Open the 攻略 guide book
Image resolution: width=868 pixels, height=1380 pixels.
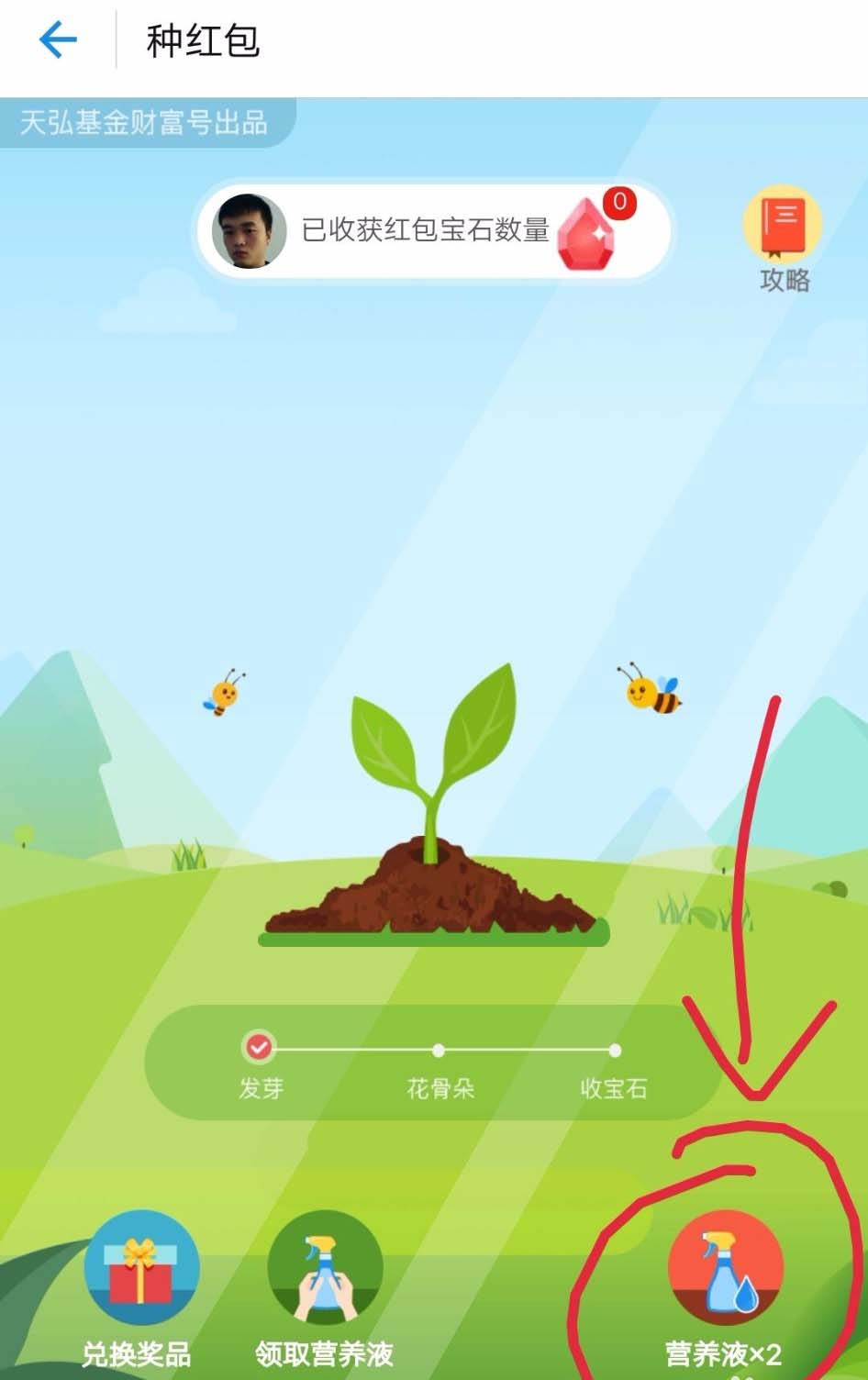[783, 224]
